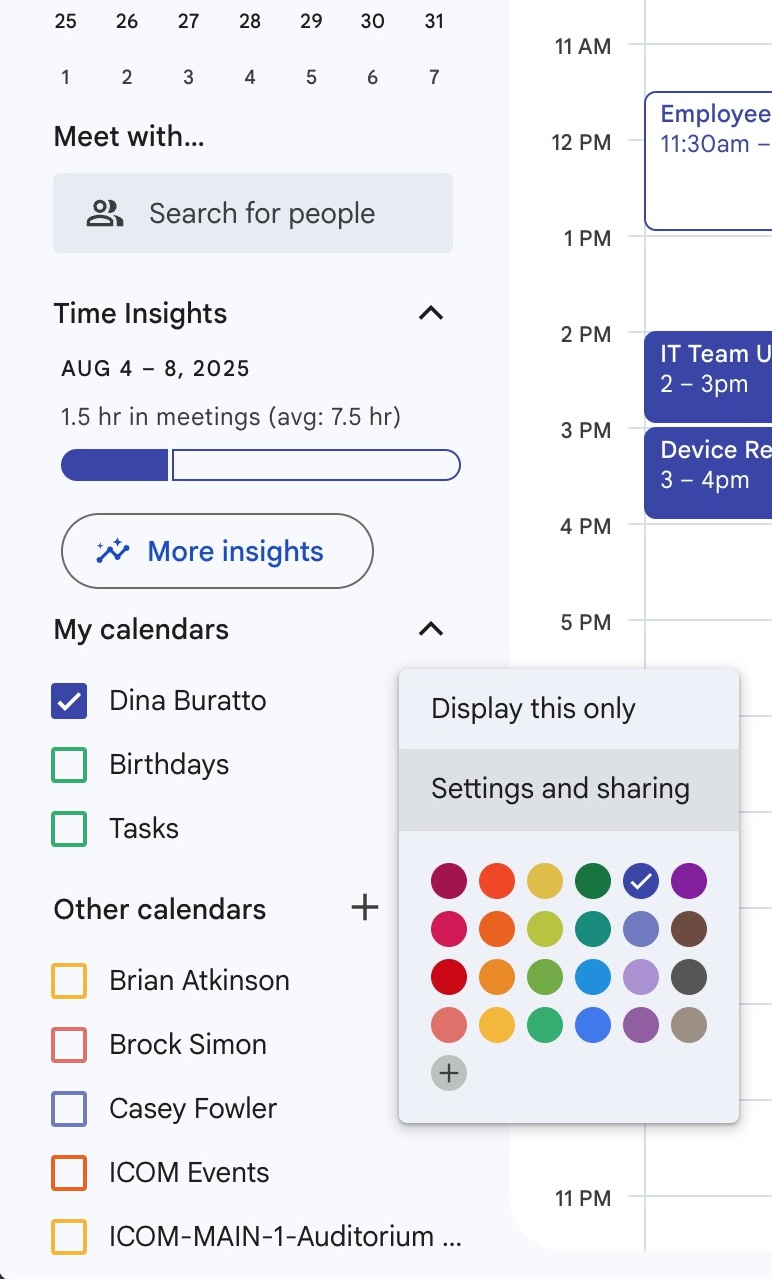Collapse the My calendars list
The height and width of the screenshot is (1279, 772).
pyautogui.click(x=430, y=630)
